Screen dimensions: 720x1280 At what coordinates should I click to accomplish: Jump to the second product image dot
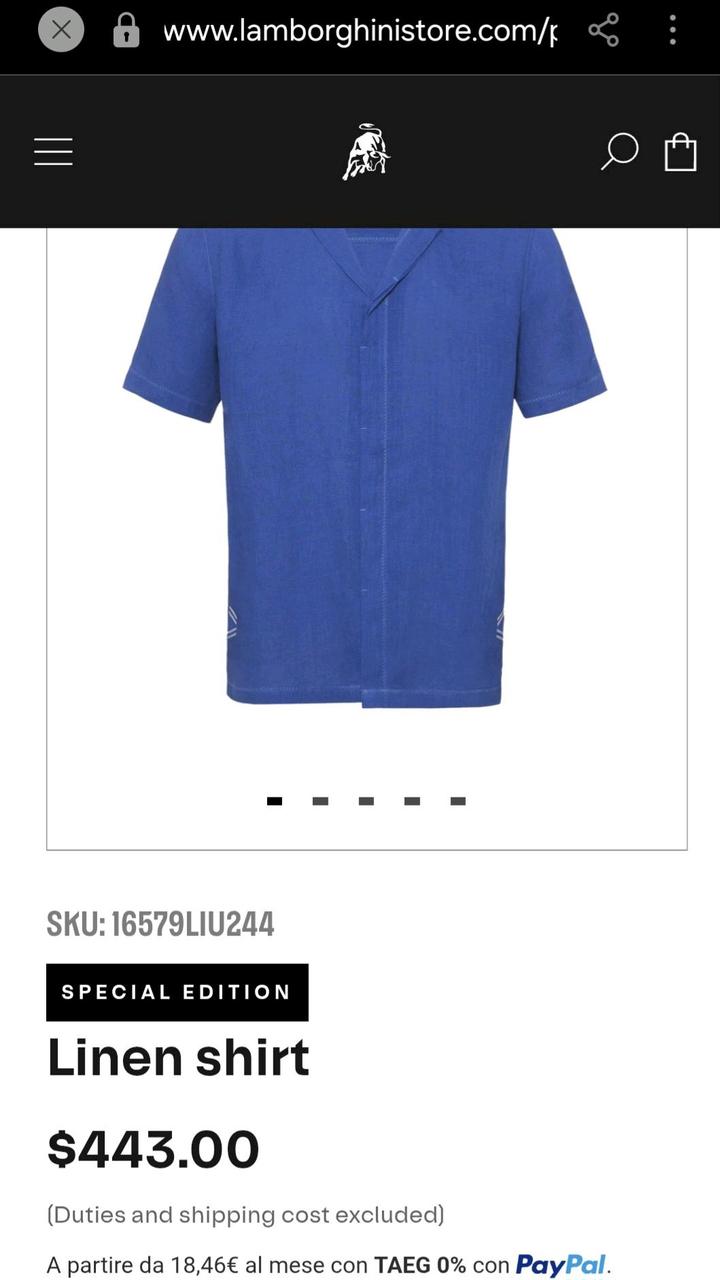coord(320,801)
